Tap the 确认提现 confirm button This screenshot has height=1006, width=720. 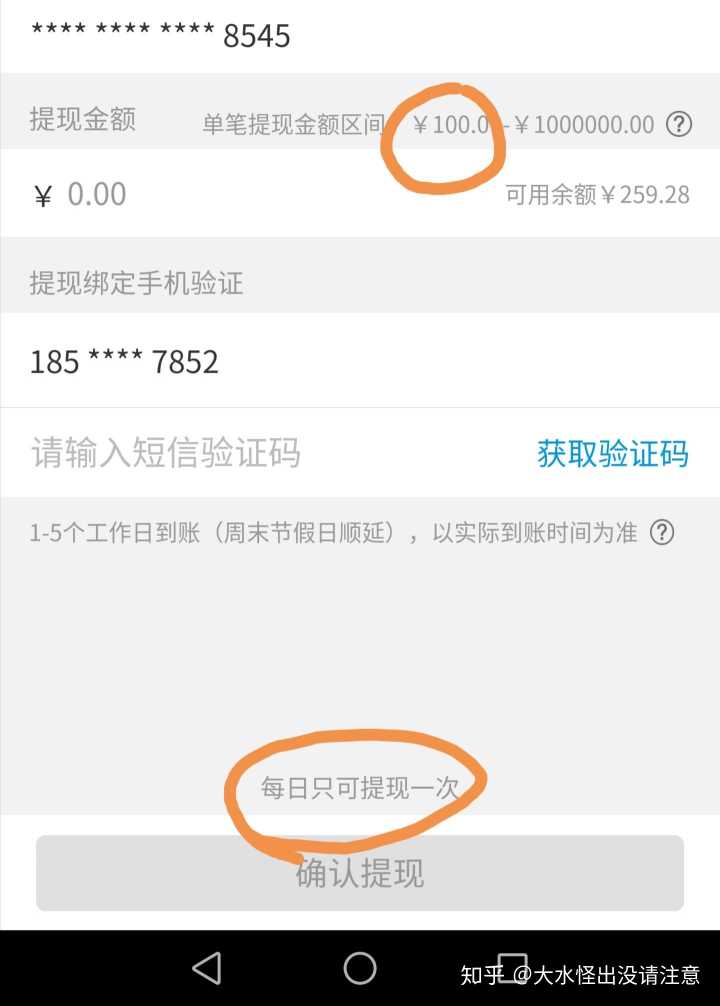click(x=360, y=873)
